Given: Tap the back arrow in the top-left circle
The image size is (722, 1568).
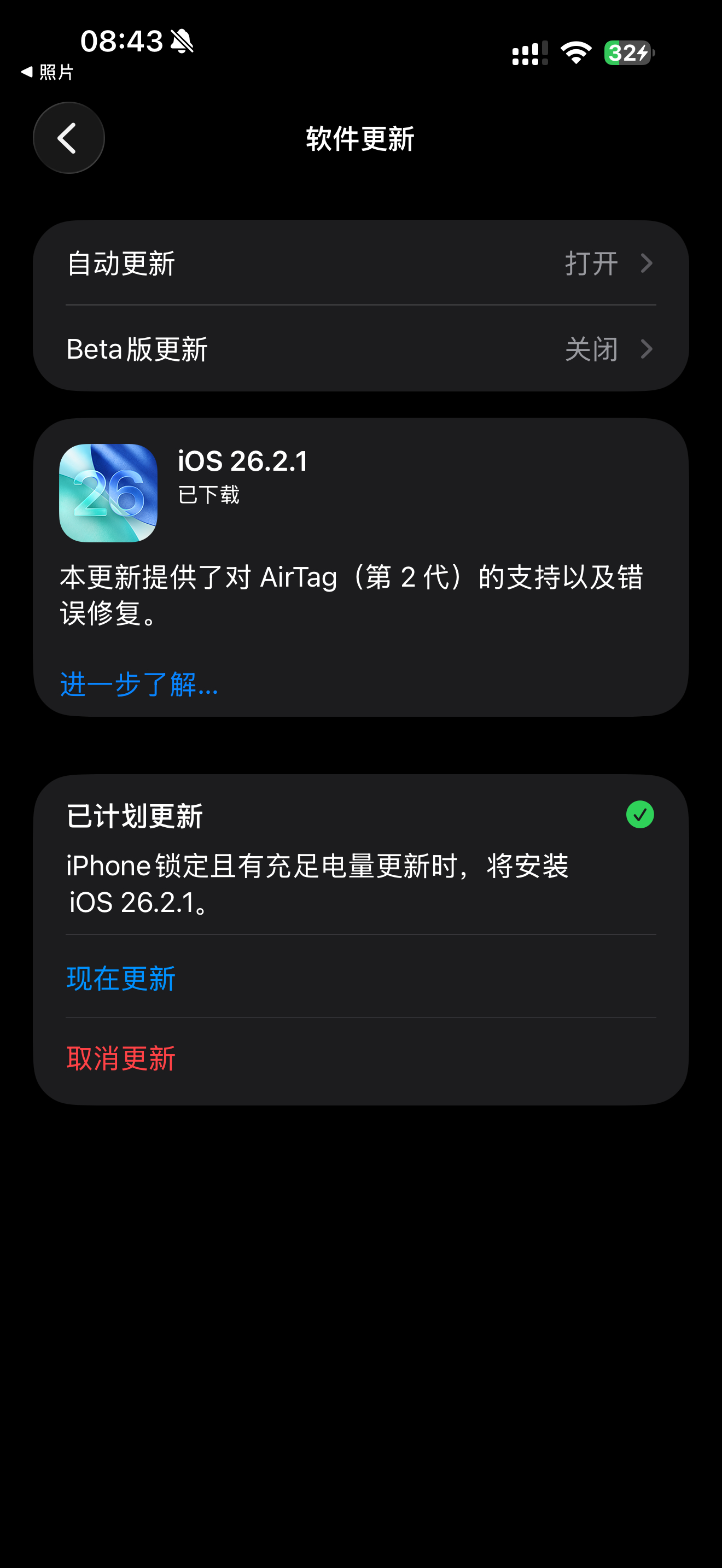Looking at the screenshot, I should point(68,138).
